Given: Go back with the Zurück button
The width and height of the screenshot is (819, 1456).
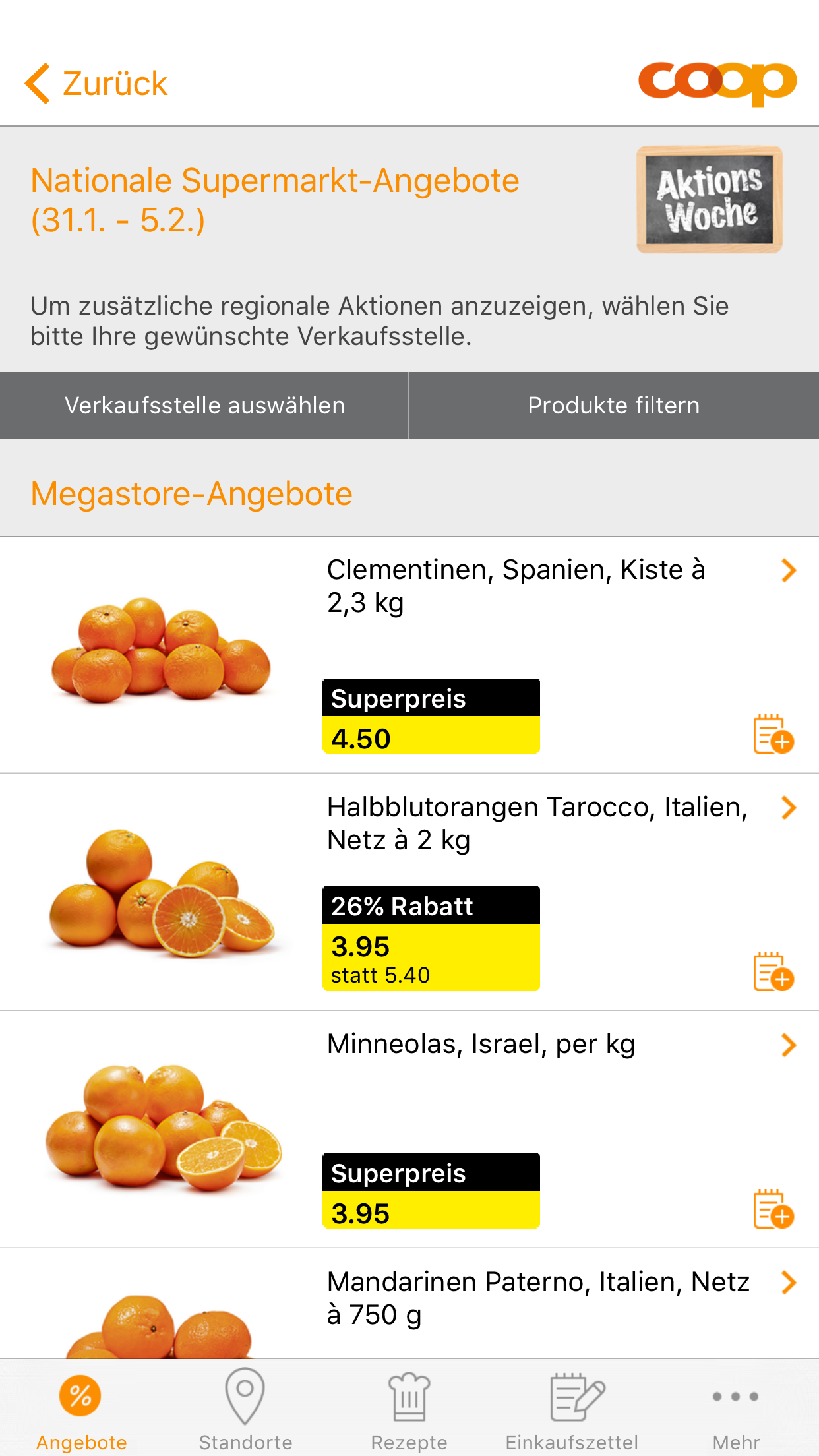Looking at the screenshot, I should pyautogui.click(x=96, y=84).
